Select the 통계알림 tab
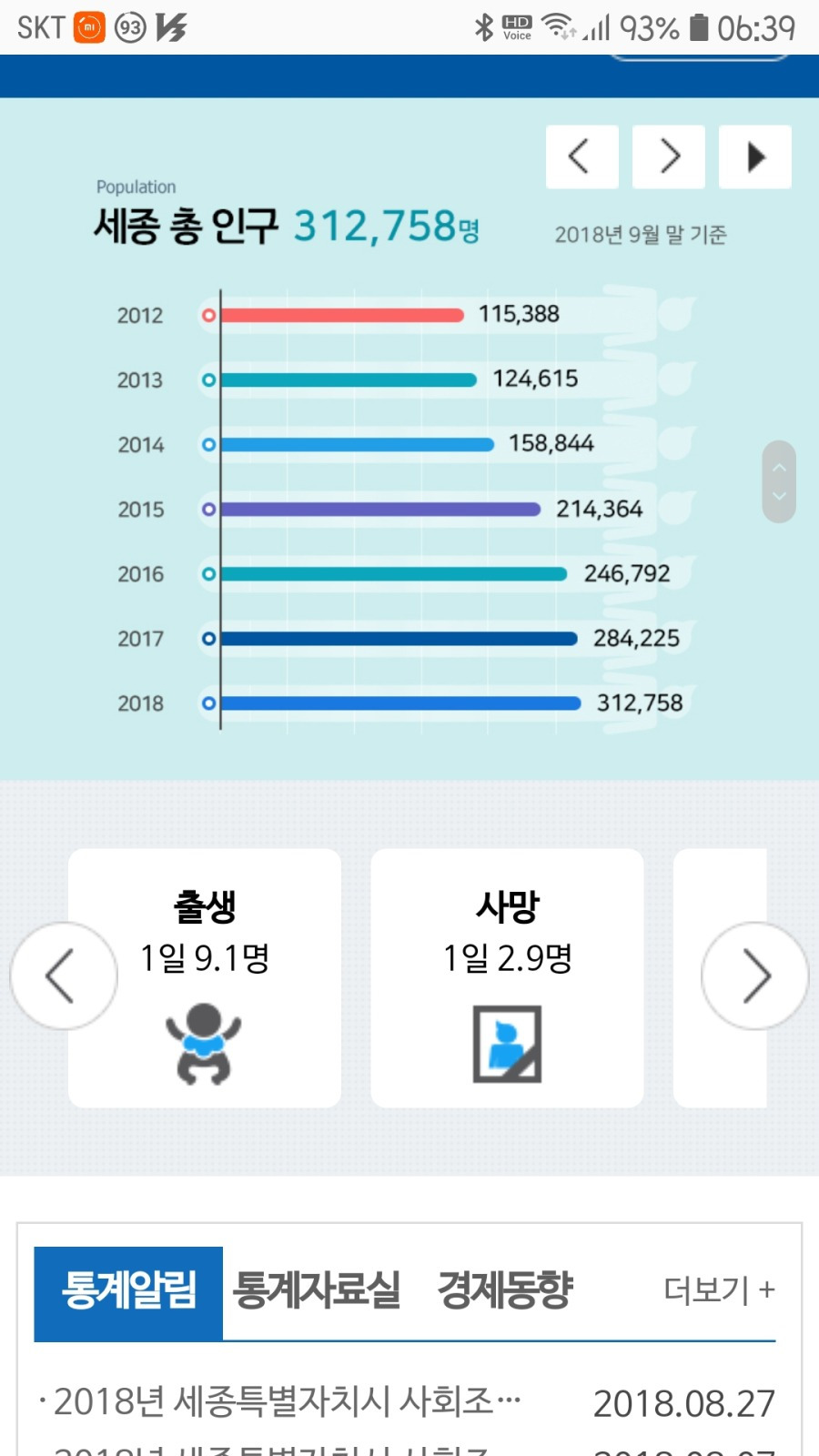 128,1291
